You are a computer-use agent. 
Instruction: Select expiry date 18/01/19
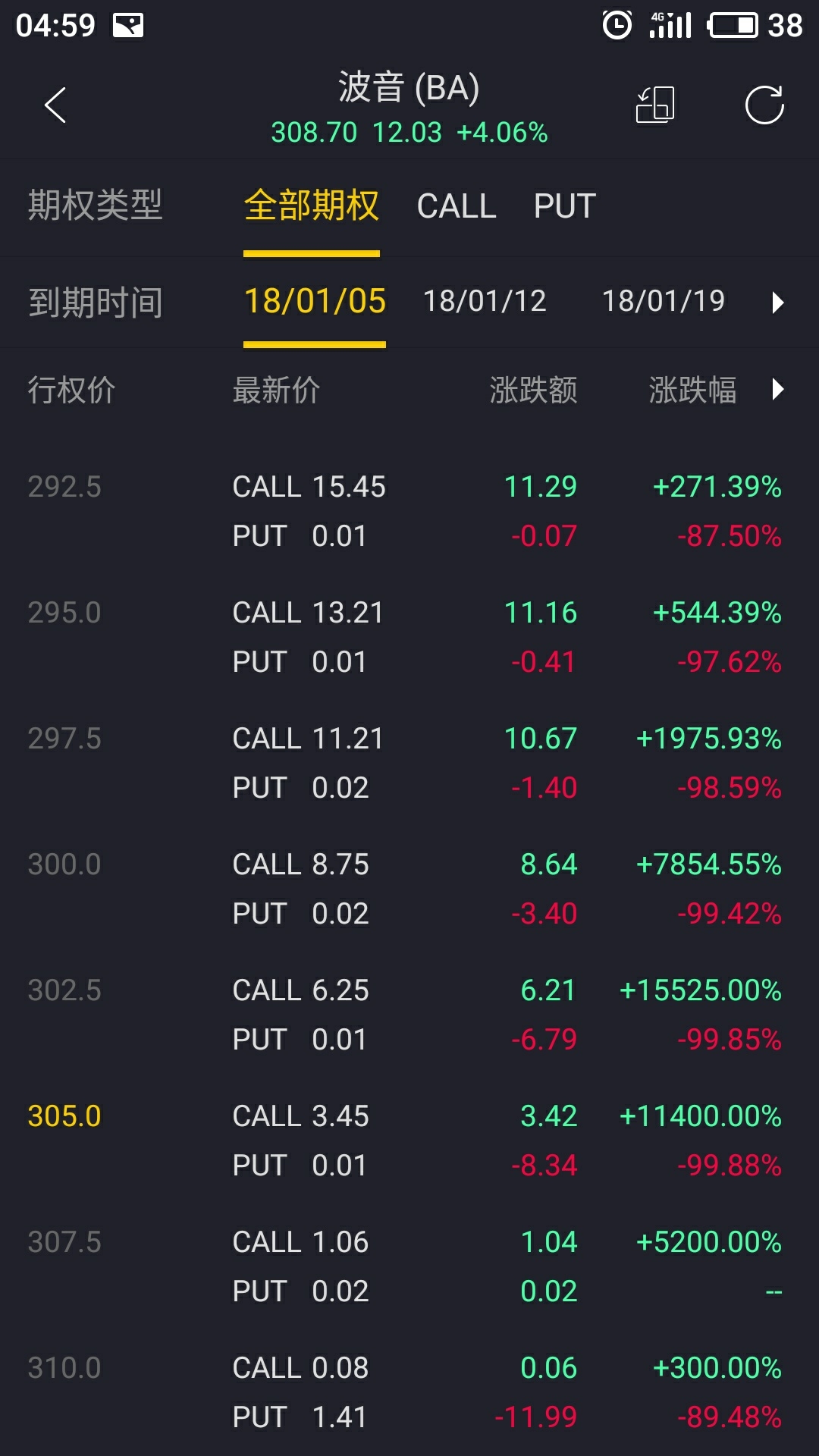click(664, 301)
